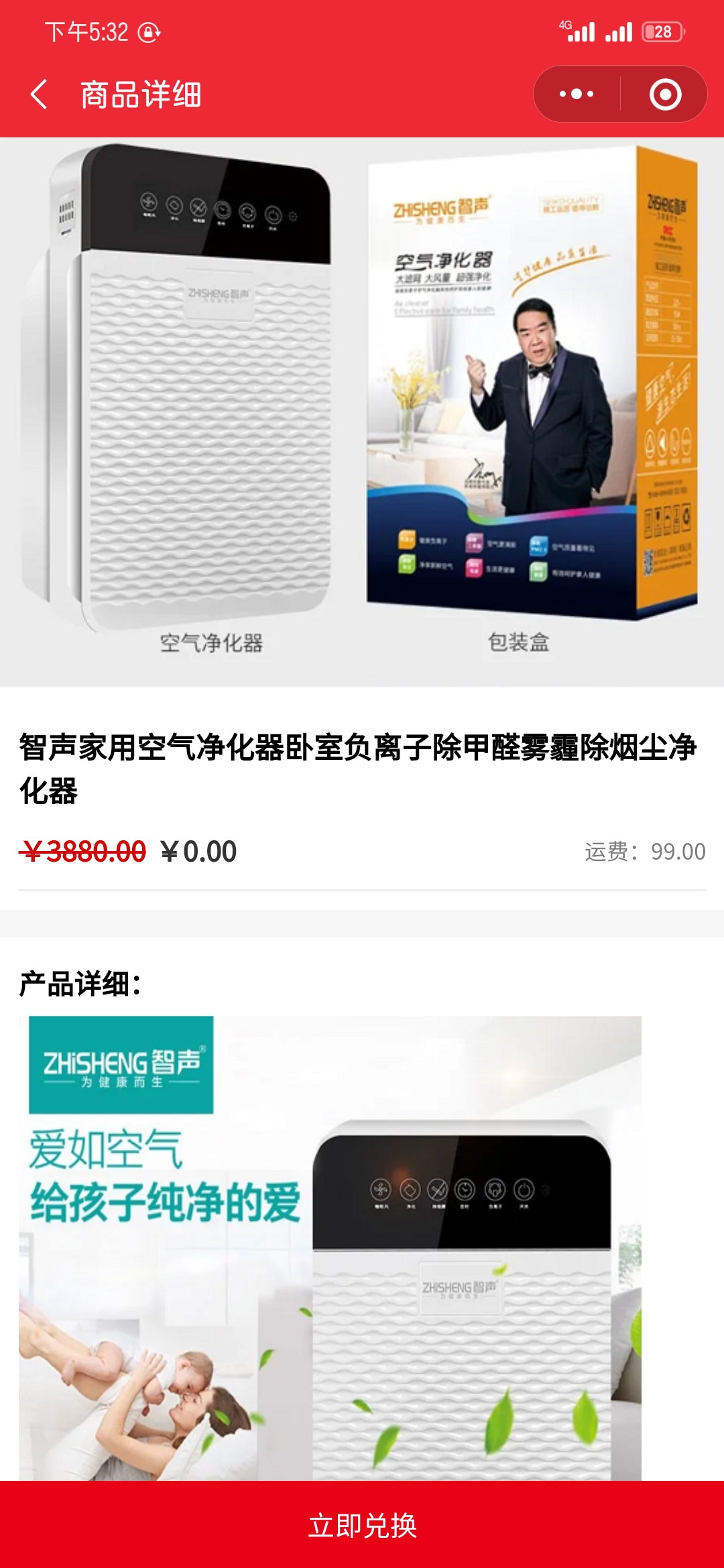The width and height of the screenshot is (724, 1568).
Task: Close the mini program with the circle button
Action: pyautogui.click(x=665, y=94)
